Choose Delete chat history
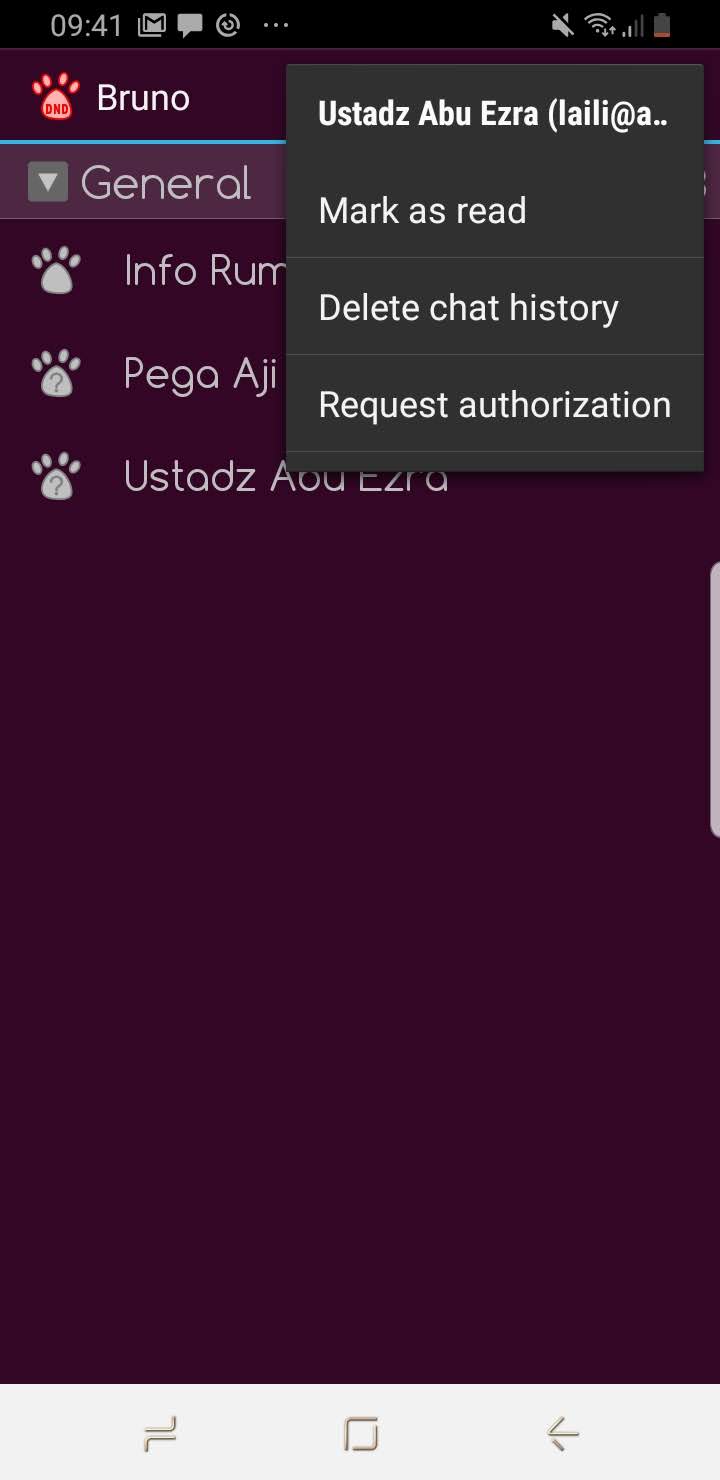Screen dimensions: 720x1480 (495, 307)
